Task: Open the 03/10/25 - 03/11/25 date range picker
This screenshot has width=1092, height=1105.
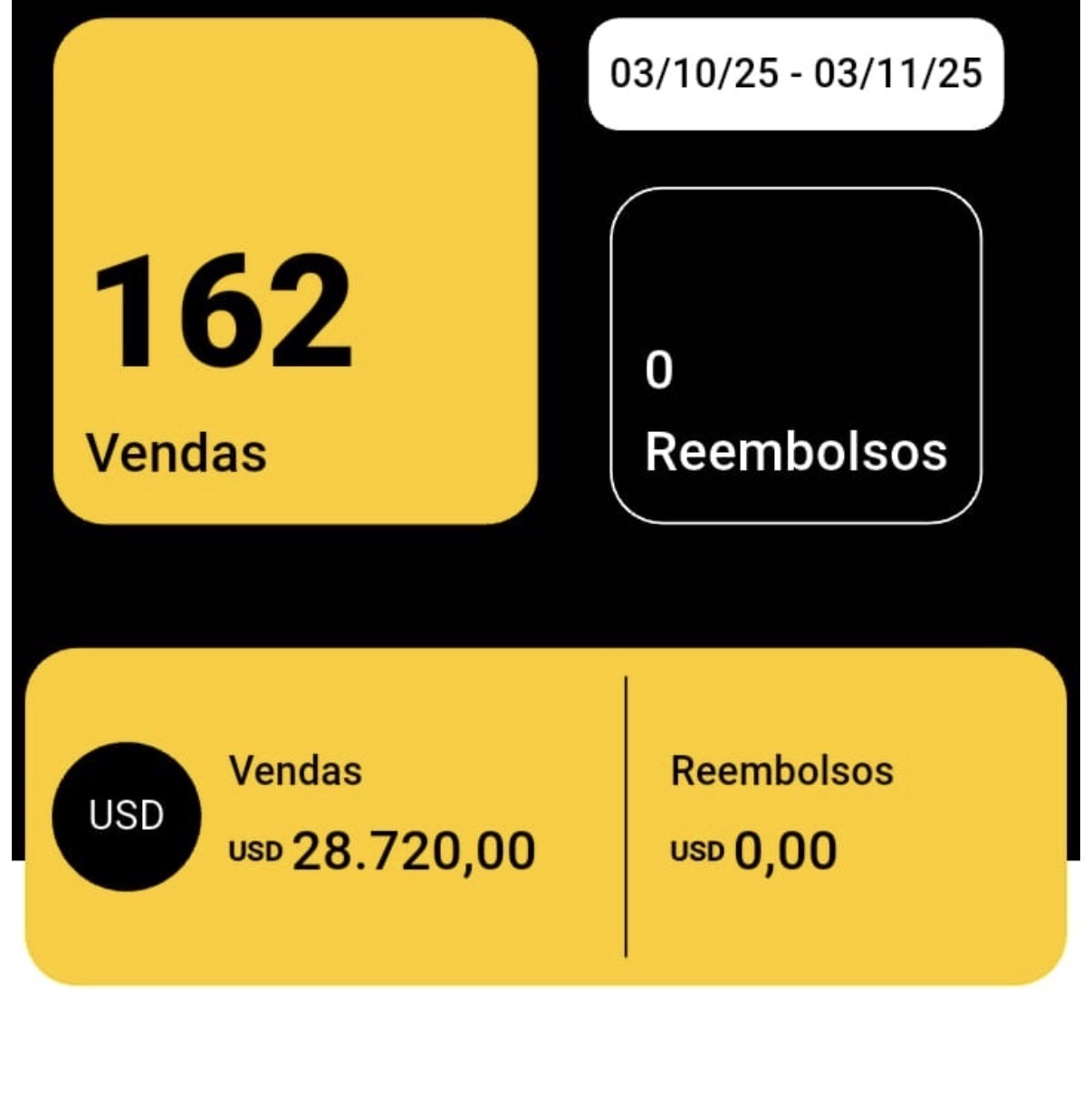Action: pos(796,73)
